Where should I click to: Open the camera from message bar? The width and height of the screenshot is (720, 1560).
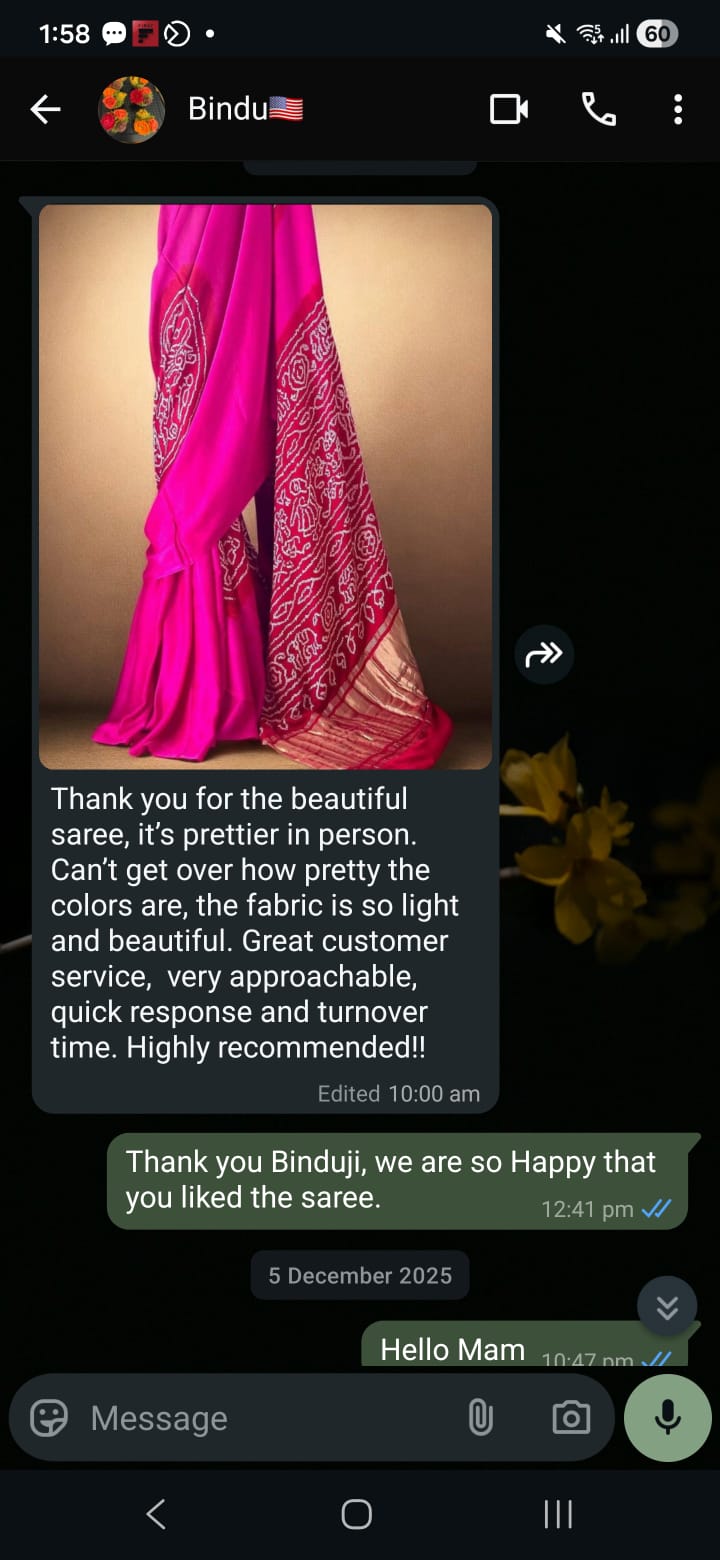571,1418
